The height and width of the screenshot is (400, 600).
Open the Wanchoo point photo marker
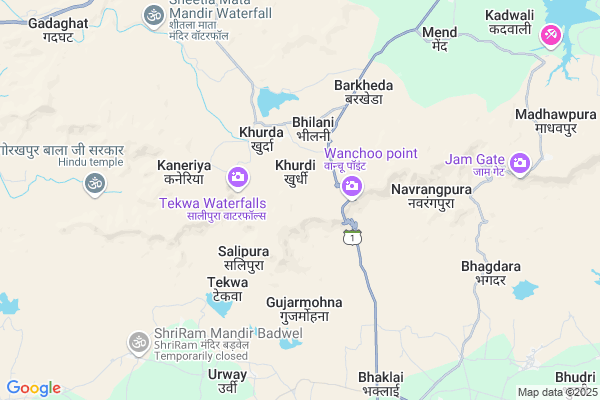[x=352, y=185]
